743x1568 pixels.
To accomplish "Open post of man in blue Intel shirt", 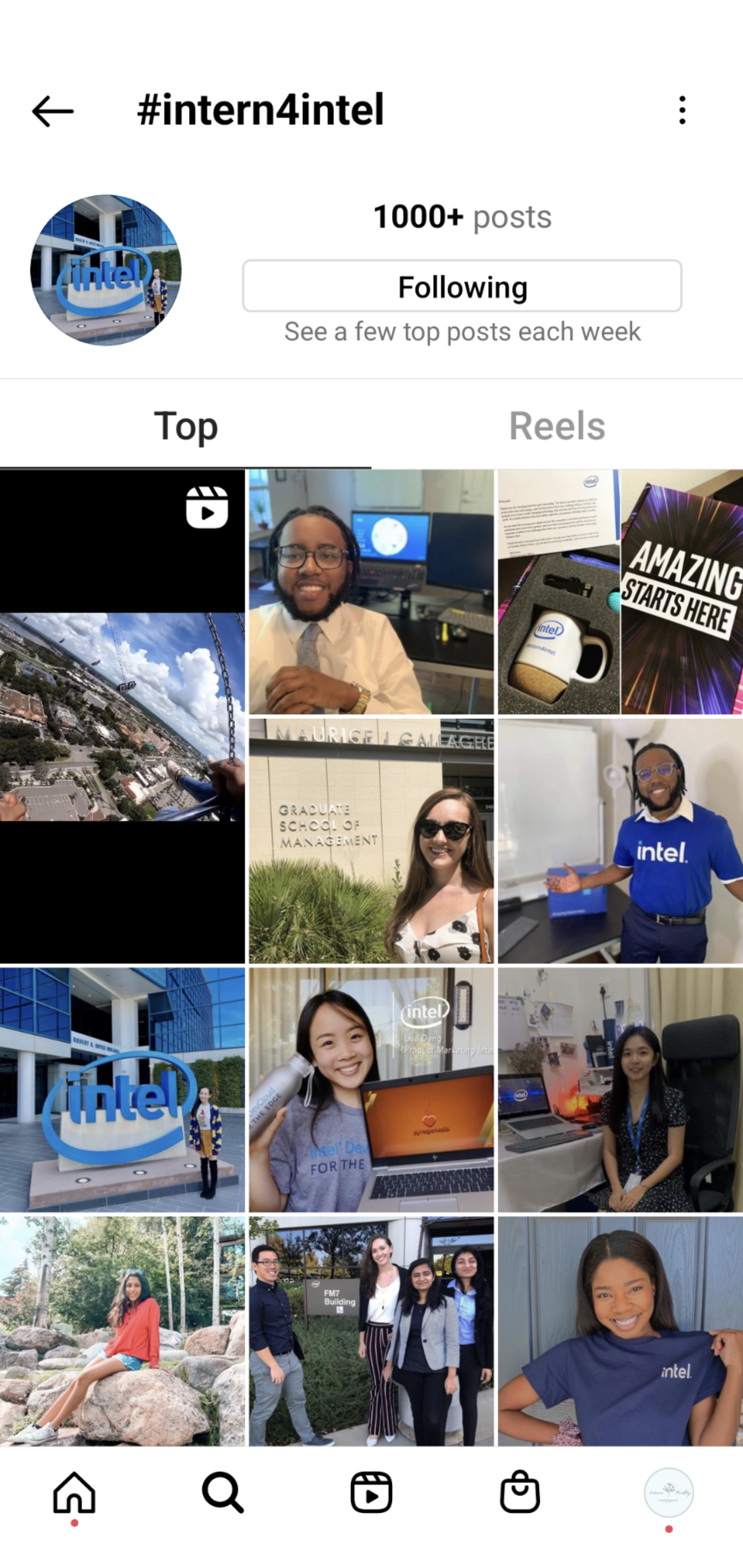I will (620, 840).
